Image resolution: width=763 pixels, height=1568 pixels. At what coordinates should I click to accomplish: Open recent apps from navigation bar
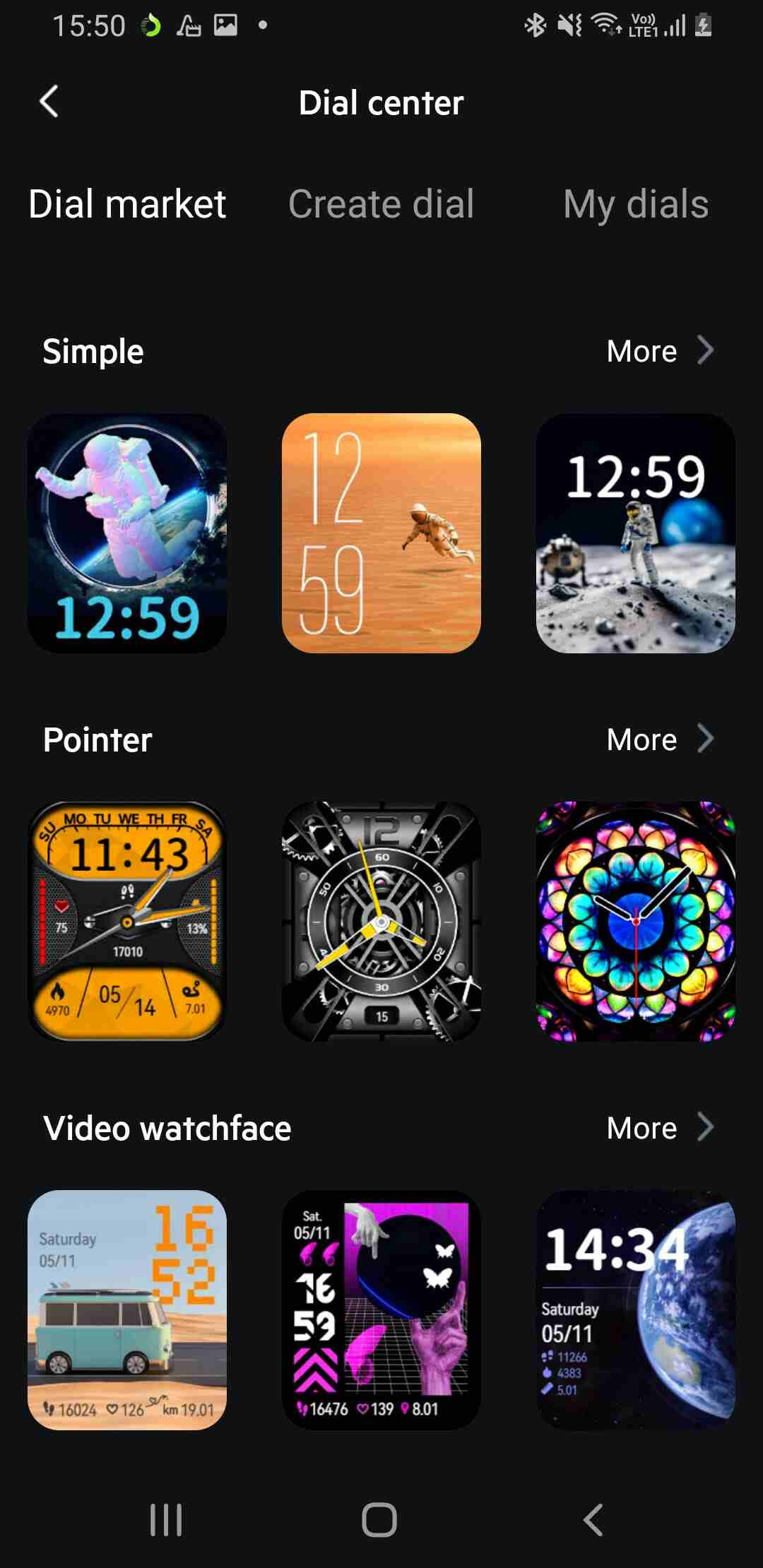click(x=166, y=1519)
